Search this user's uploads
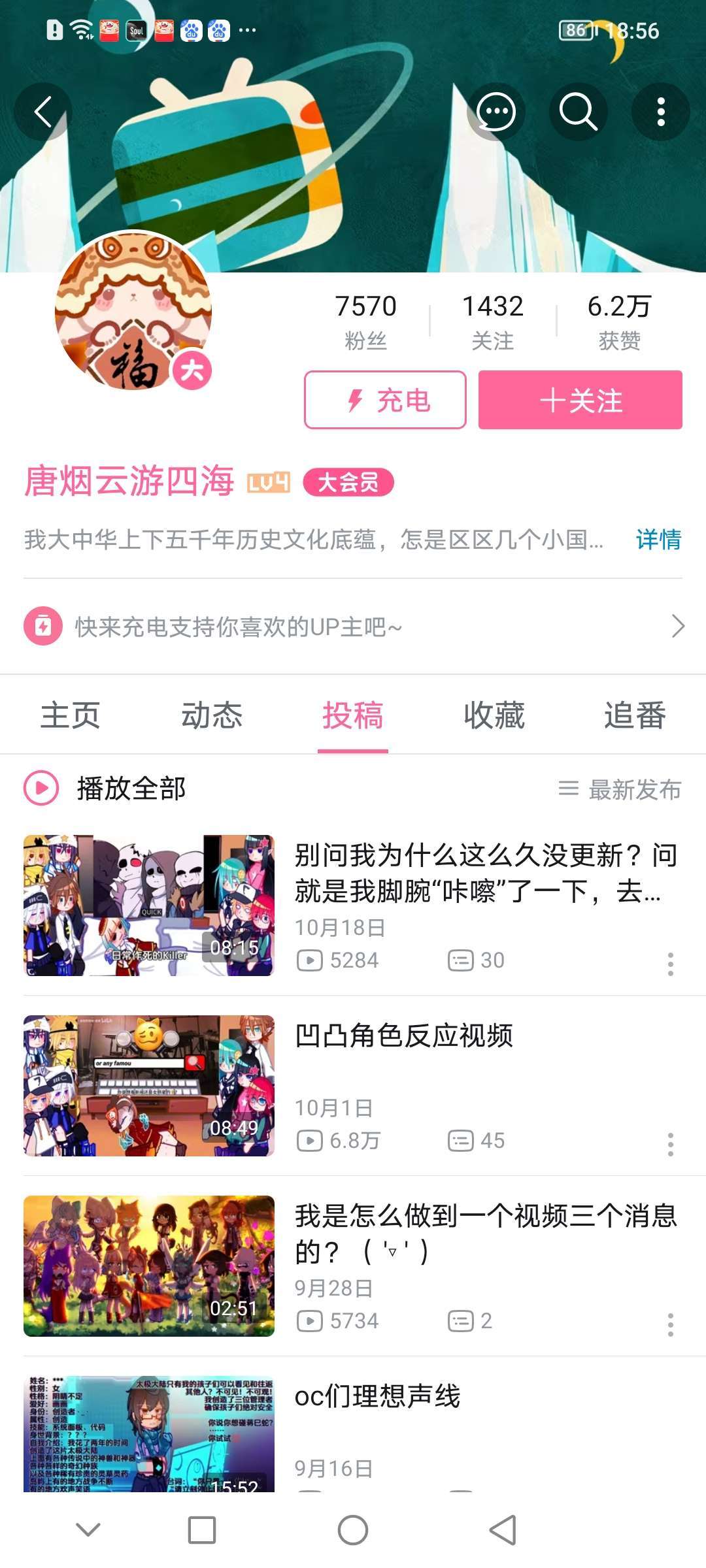Screen dimensions: 706x1568 pyautogui.click(x=578, y=112)
